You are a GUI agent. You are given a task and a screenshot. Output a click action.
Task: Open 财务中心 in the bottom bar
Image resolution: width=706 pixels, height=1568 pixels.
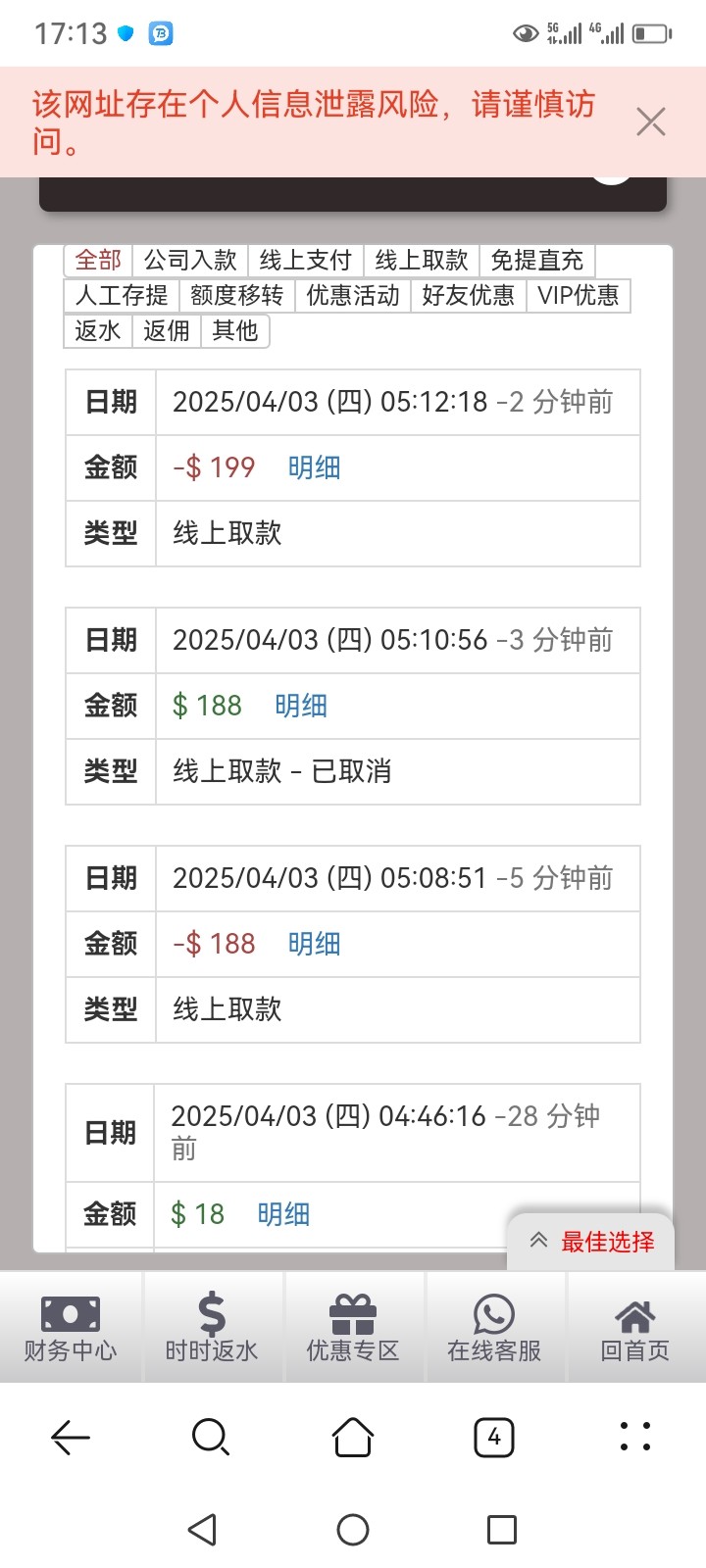pos(71,1328)
